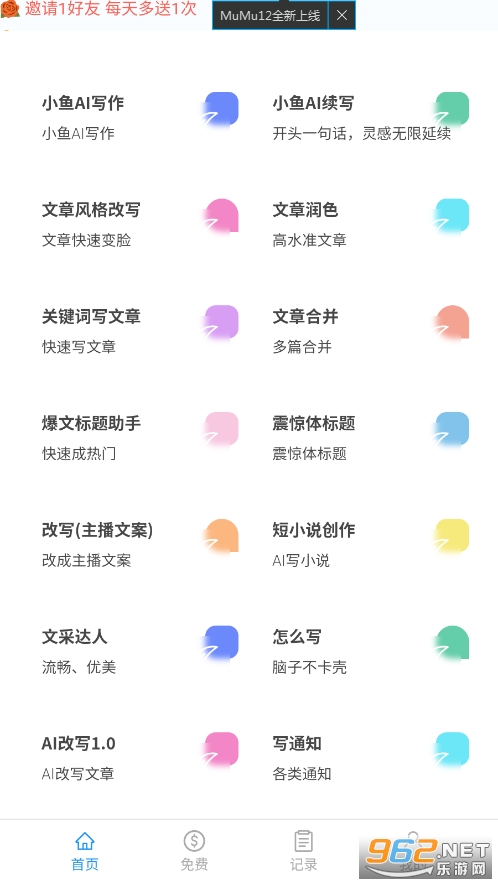The width and height of the screenshot is (498, 885).
Task: Open 文章润色 tool
Action: (x=370, y=224)
